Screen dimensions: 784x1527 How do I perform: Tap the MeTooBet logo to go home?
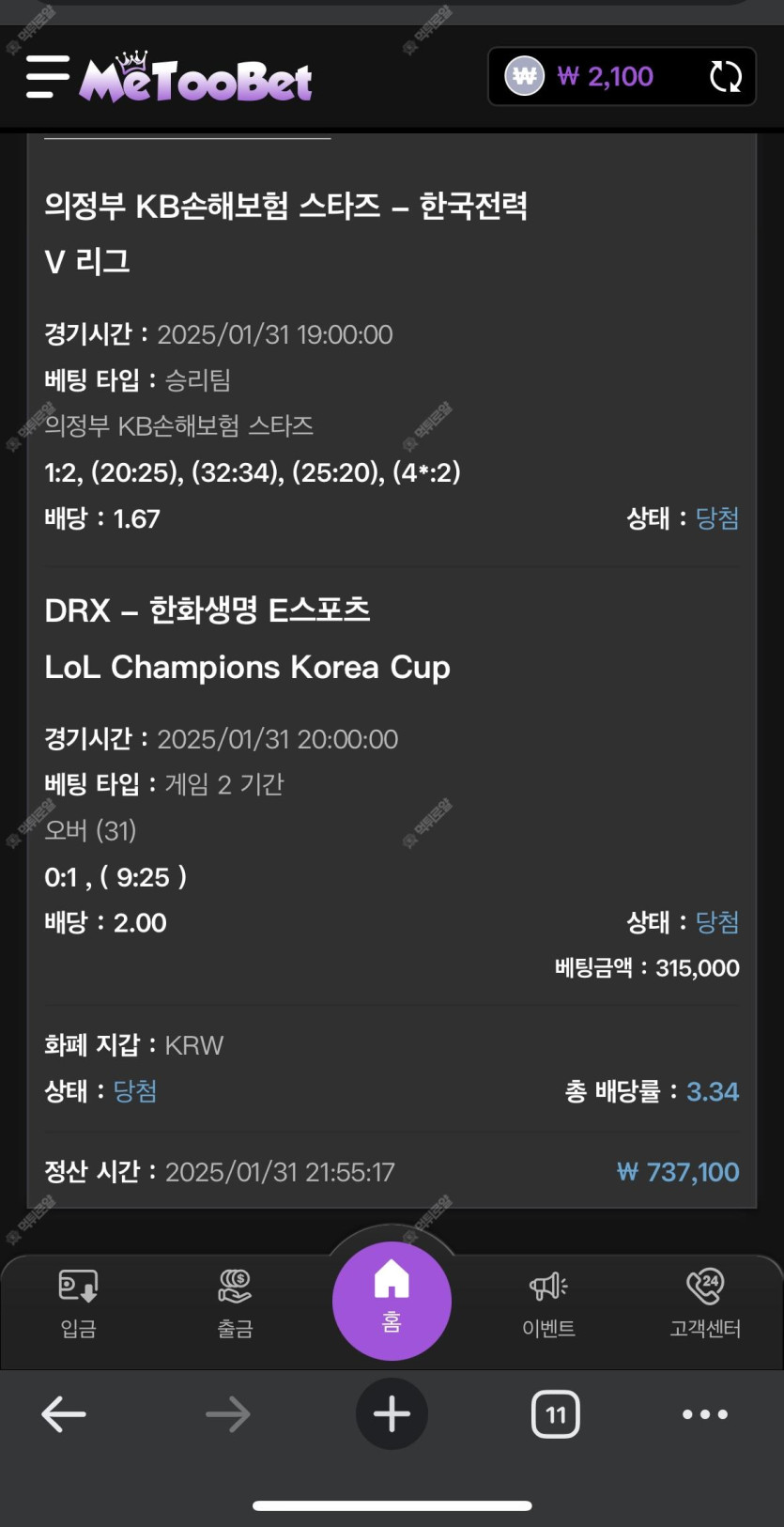[x=195, y=78]
